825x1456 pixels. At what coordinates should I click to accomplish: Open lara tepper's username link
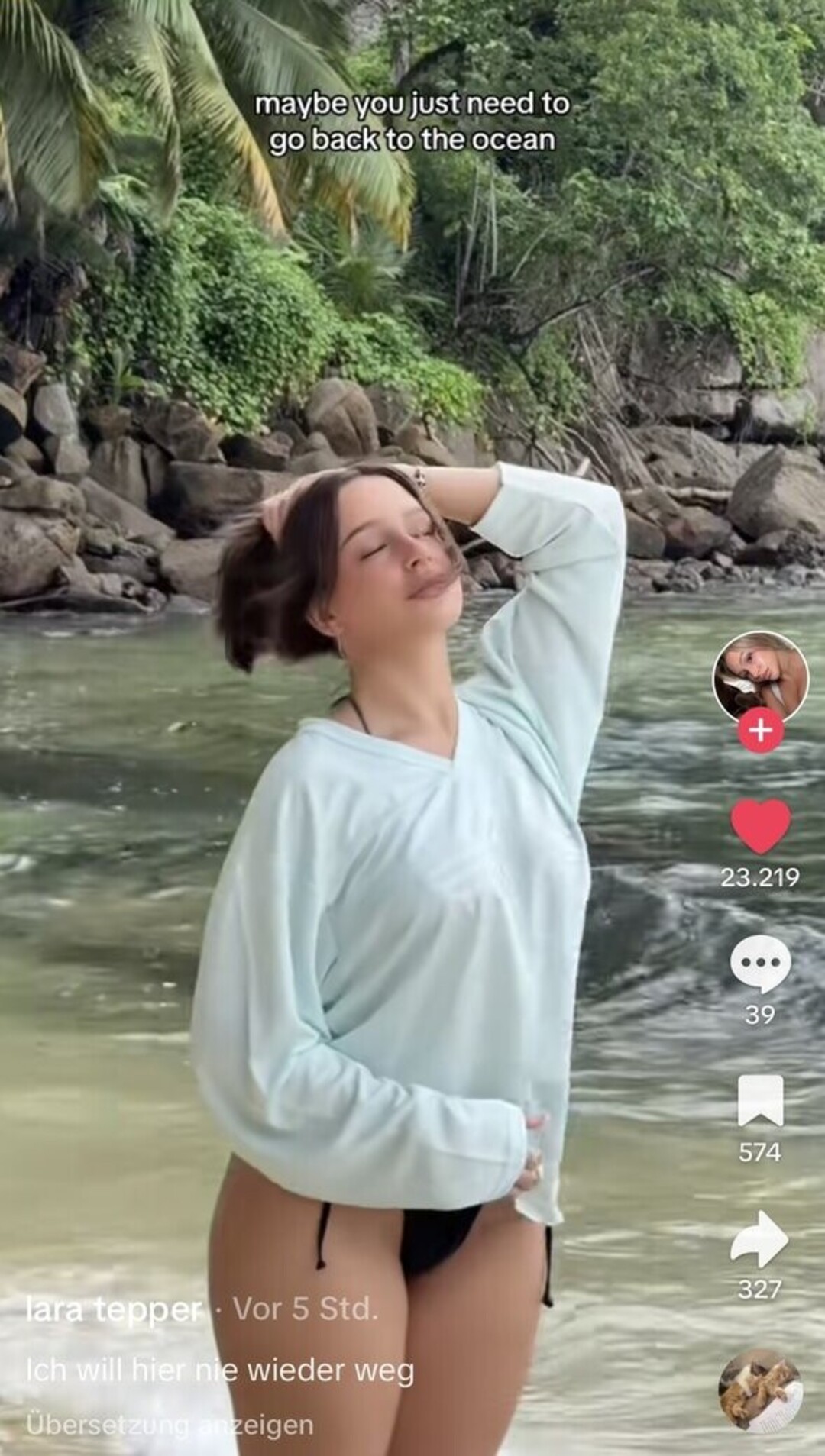pyautogui.click(x=114, y=1309)
